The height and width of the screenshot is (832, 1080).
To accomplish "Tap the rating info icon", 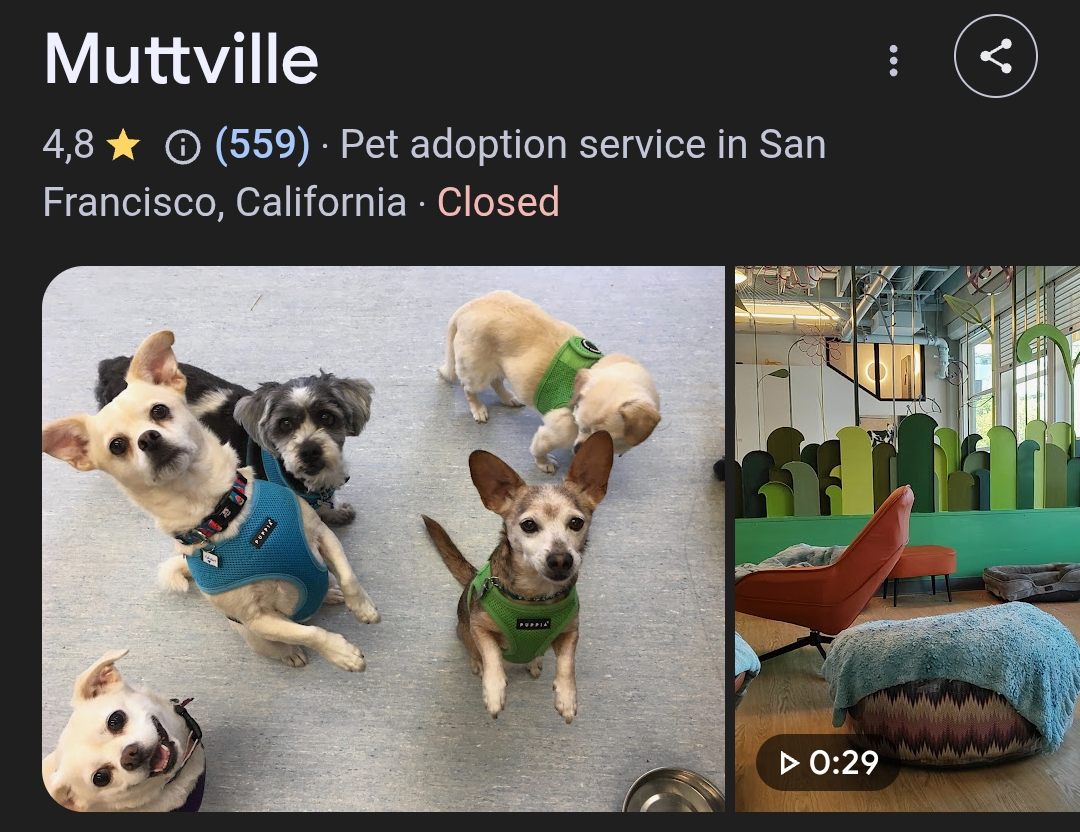I will pos(182,147).
